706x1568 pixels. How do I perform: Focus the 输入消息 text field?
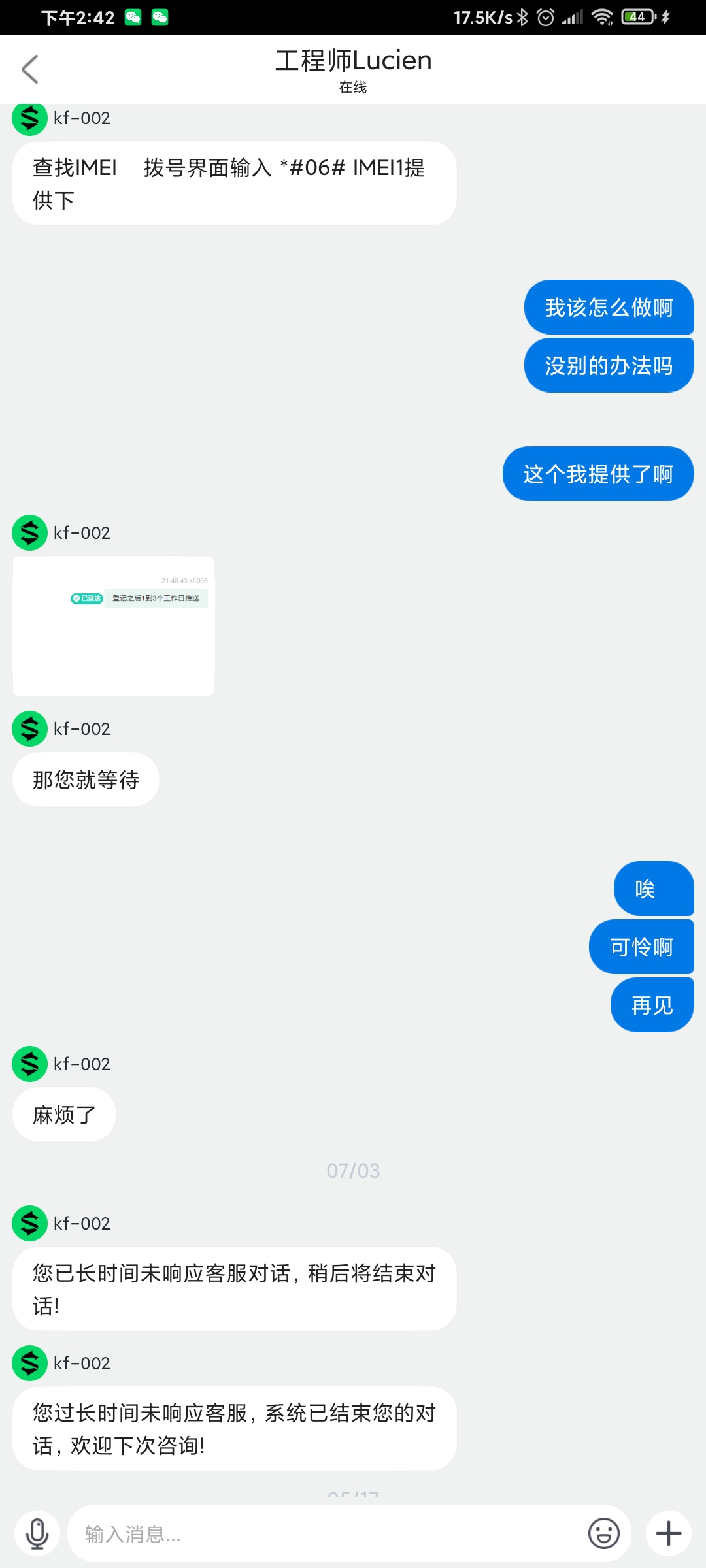(x=327, y=1533)
